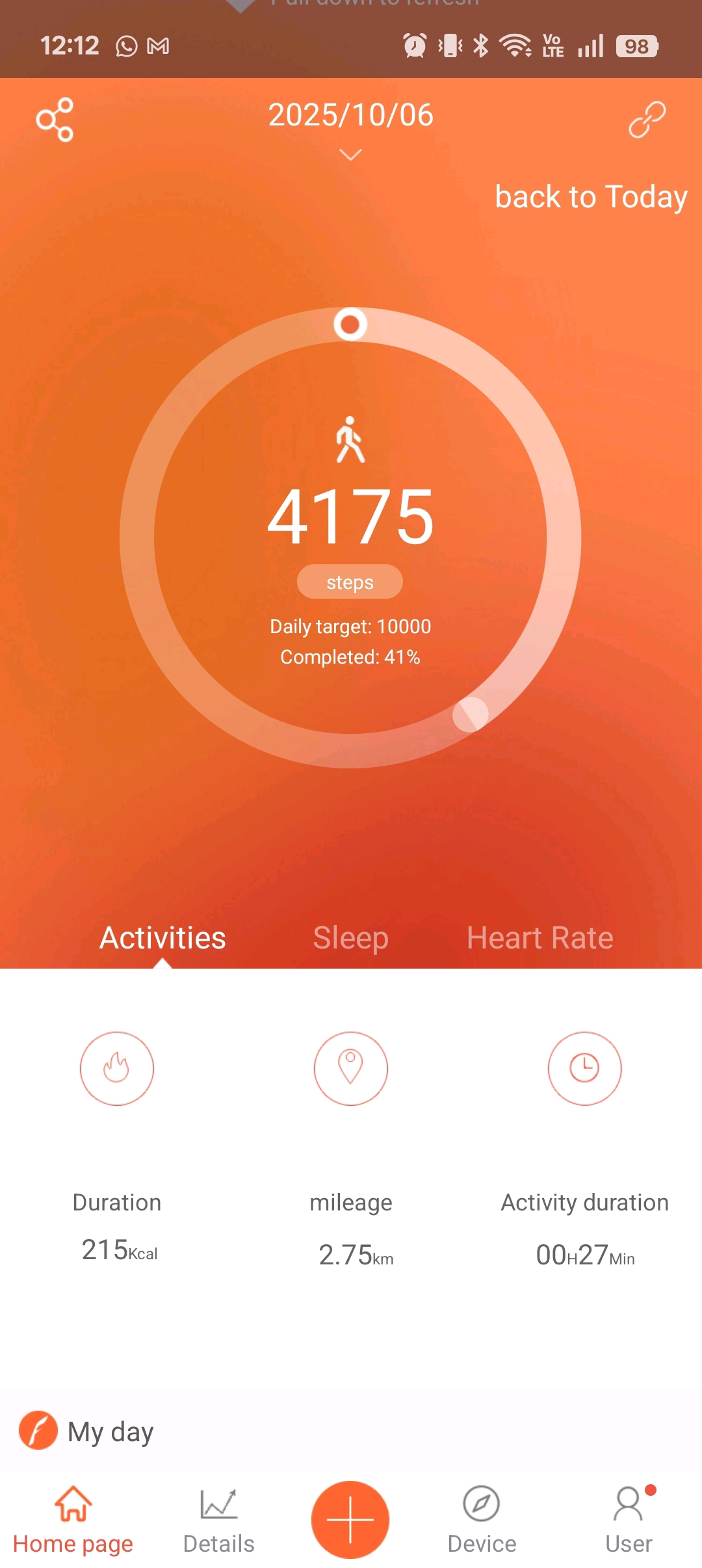The height and width of the screenshot is (1568, 702).
Task: Open the device link icon
Action: point(647,120)
